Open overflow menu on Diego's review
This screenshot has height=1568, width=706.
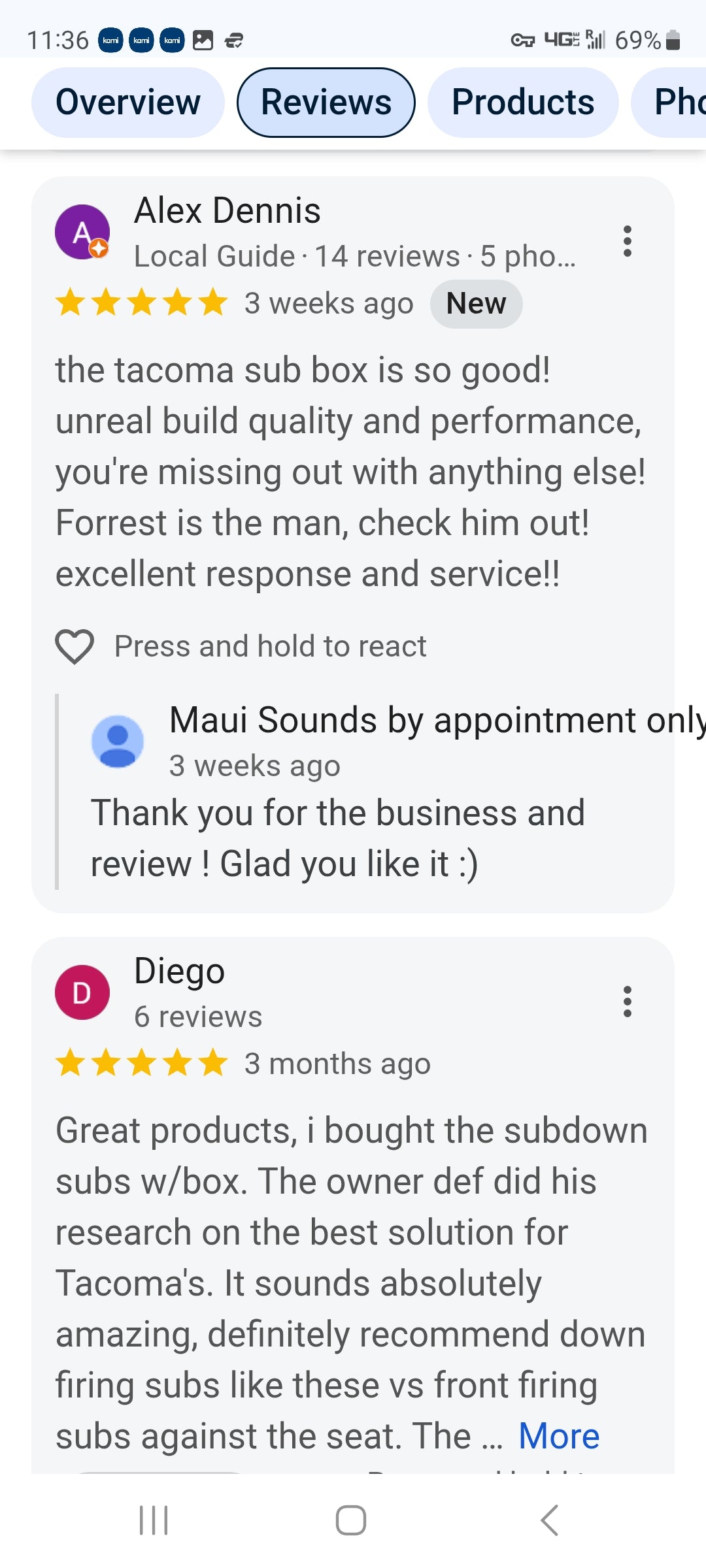click(627, 1002)
